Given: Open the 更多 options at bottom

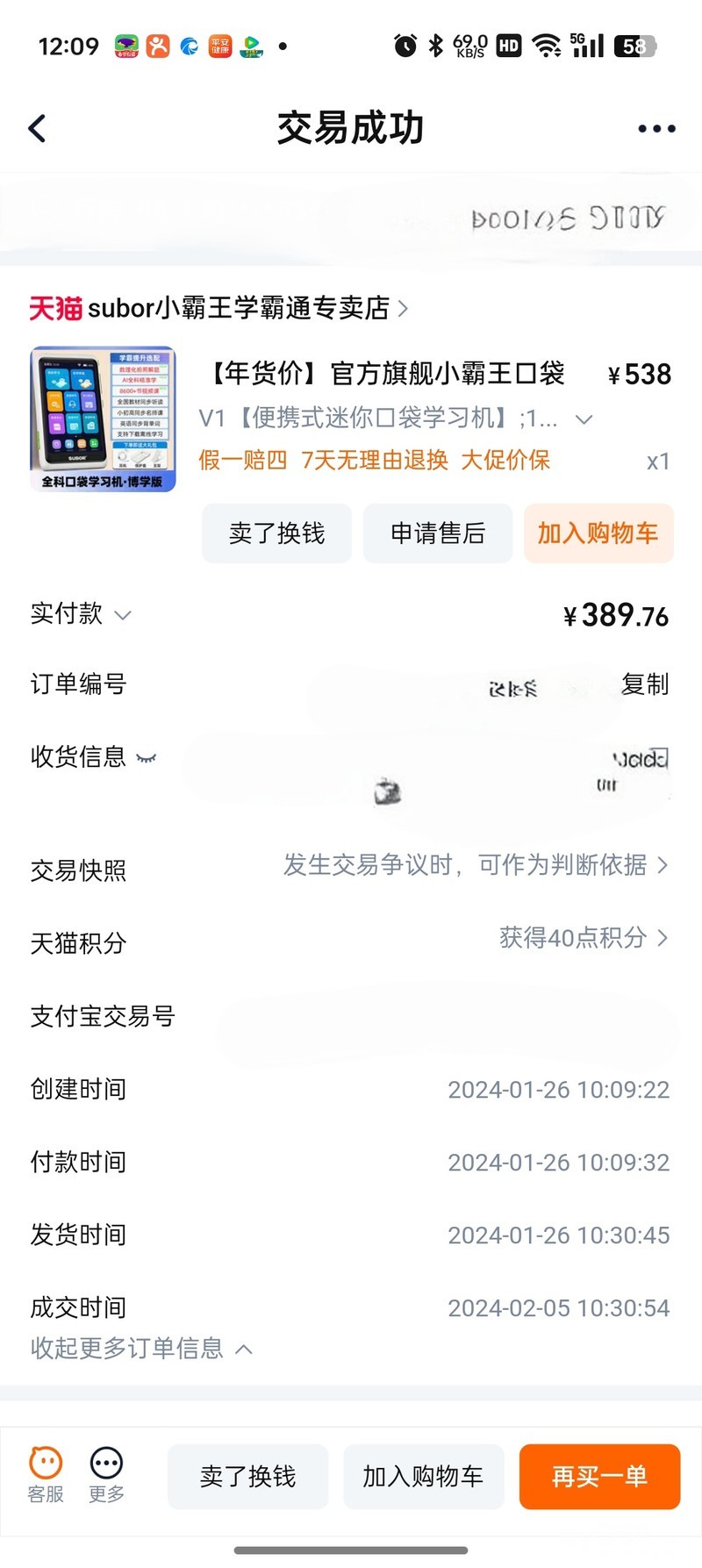Looking at the screenshot, I should pos(106,1475).
